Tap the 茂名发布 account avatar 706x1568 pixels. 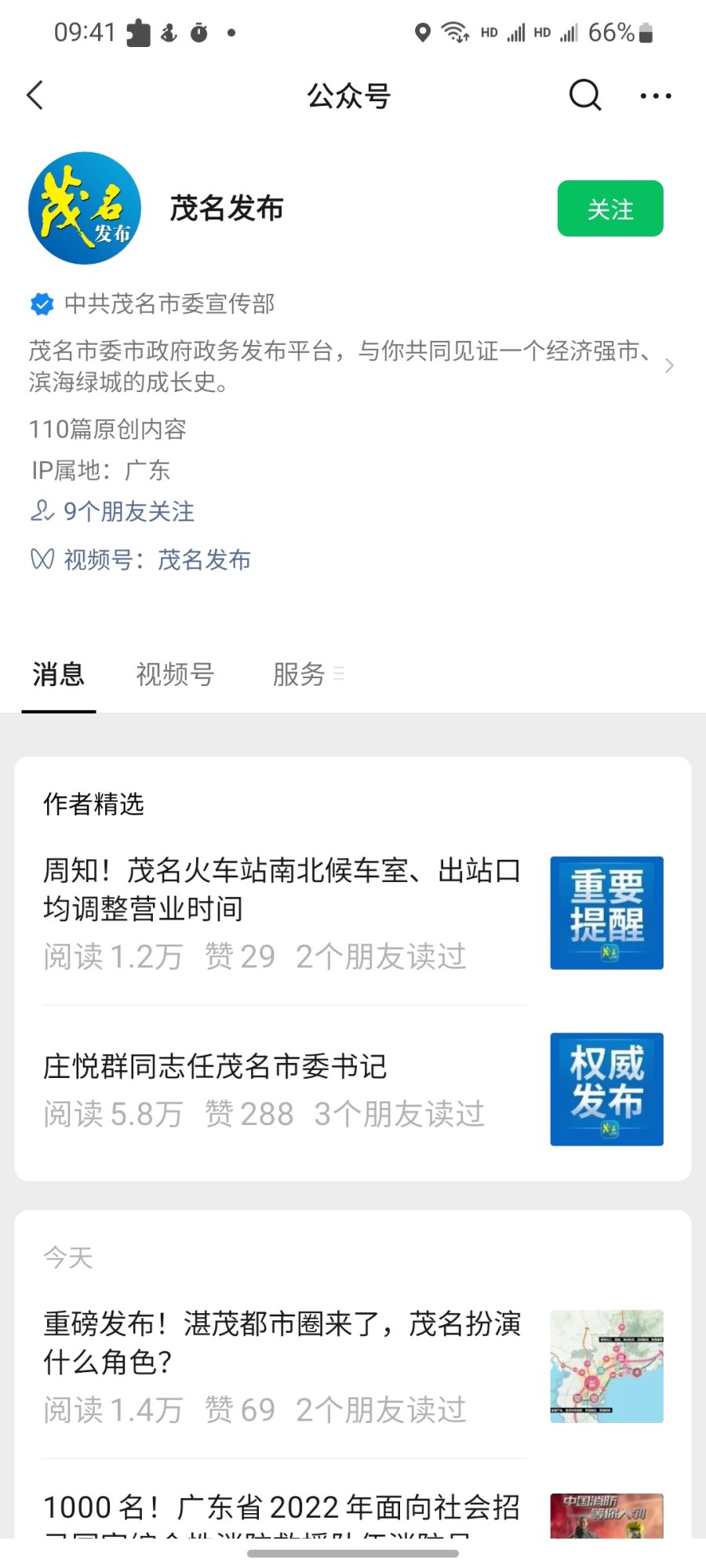(85, 209)
